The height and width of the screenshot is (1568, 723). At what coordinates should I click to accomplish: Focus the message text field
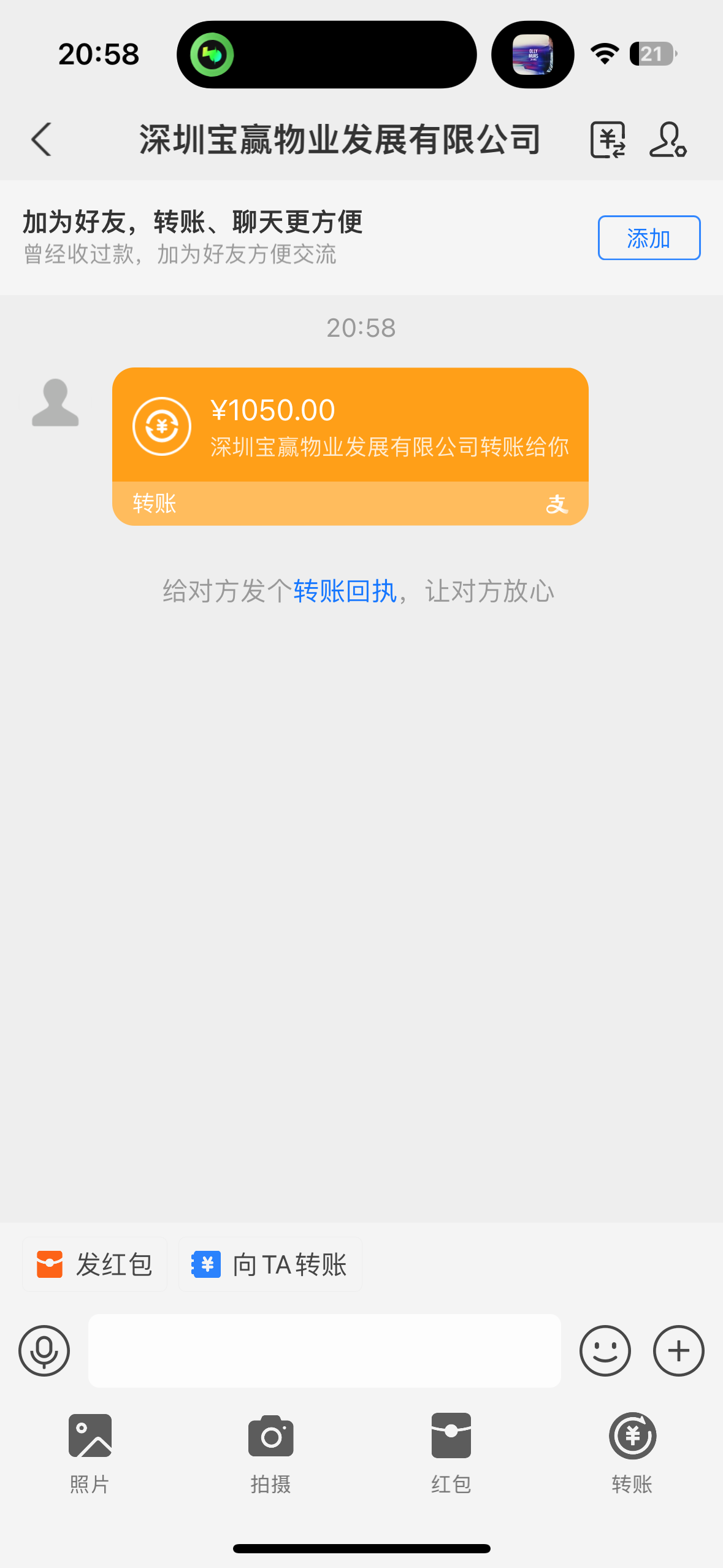point(324,1351)
